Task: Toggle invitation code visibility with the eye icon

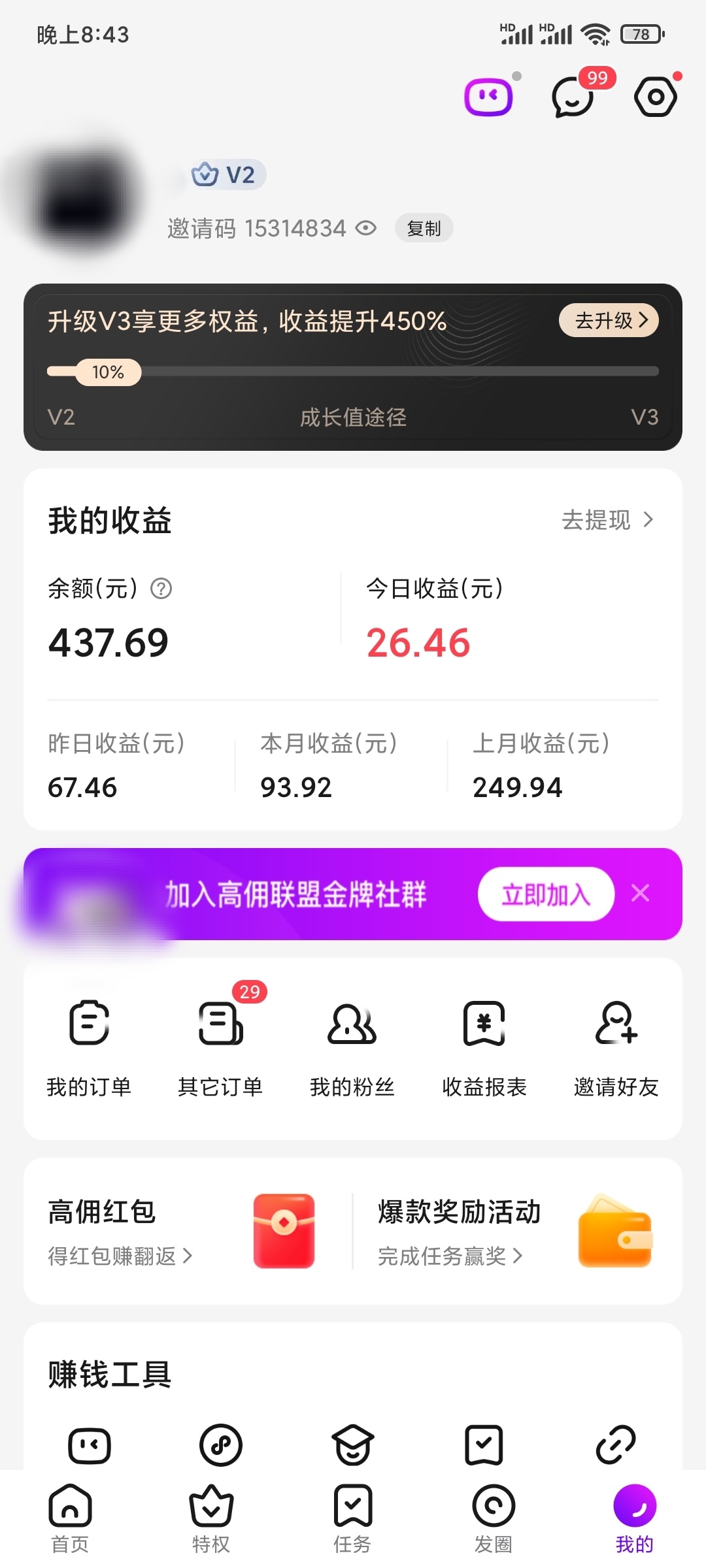Action: (366, 228)
